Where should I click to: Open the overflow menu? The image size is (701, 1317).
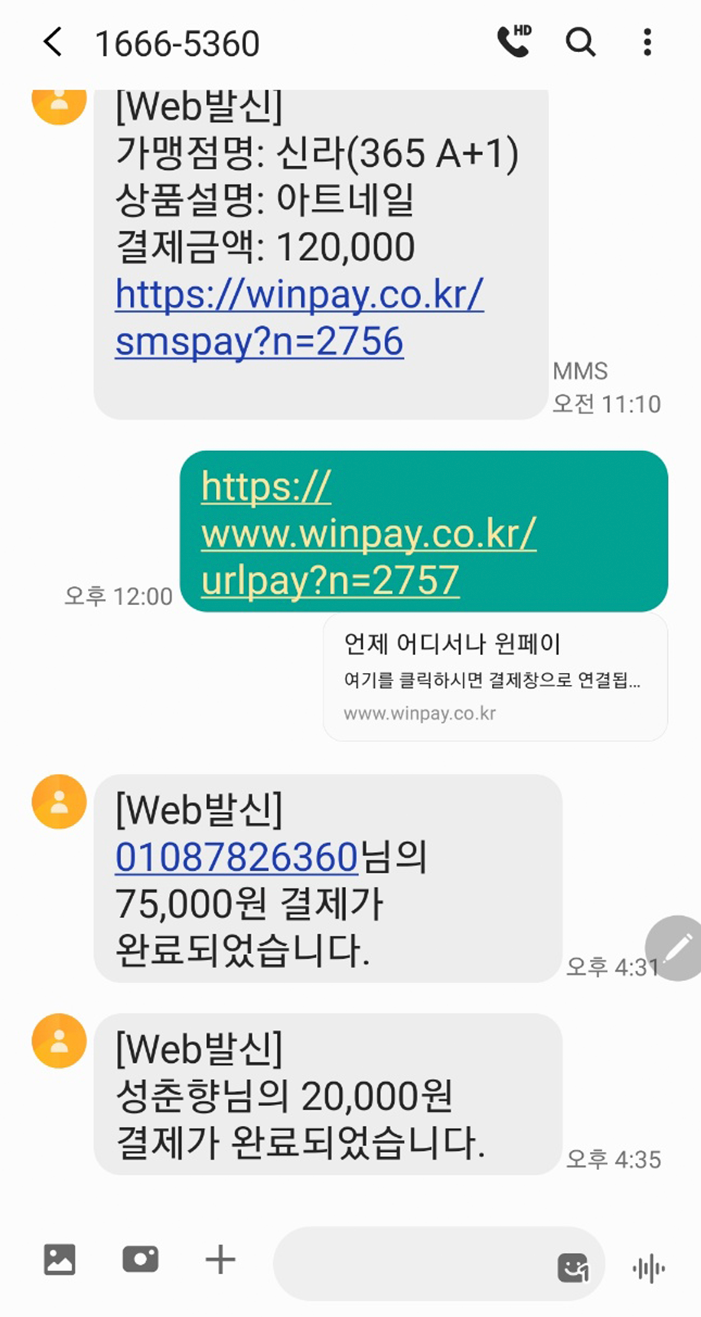pyautogui.click(x=647, y=42)
